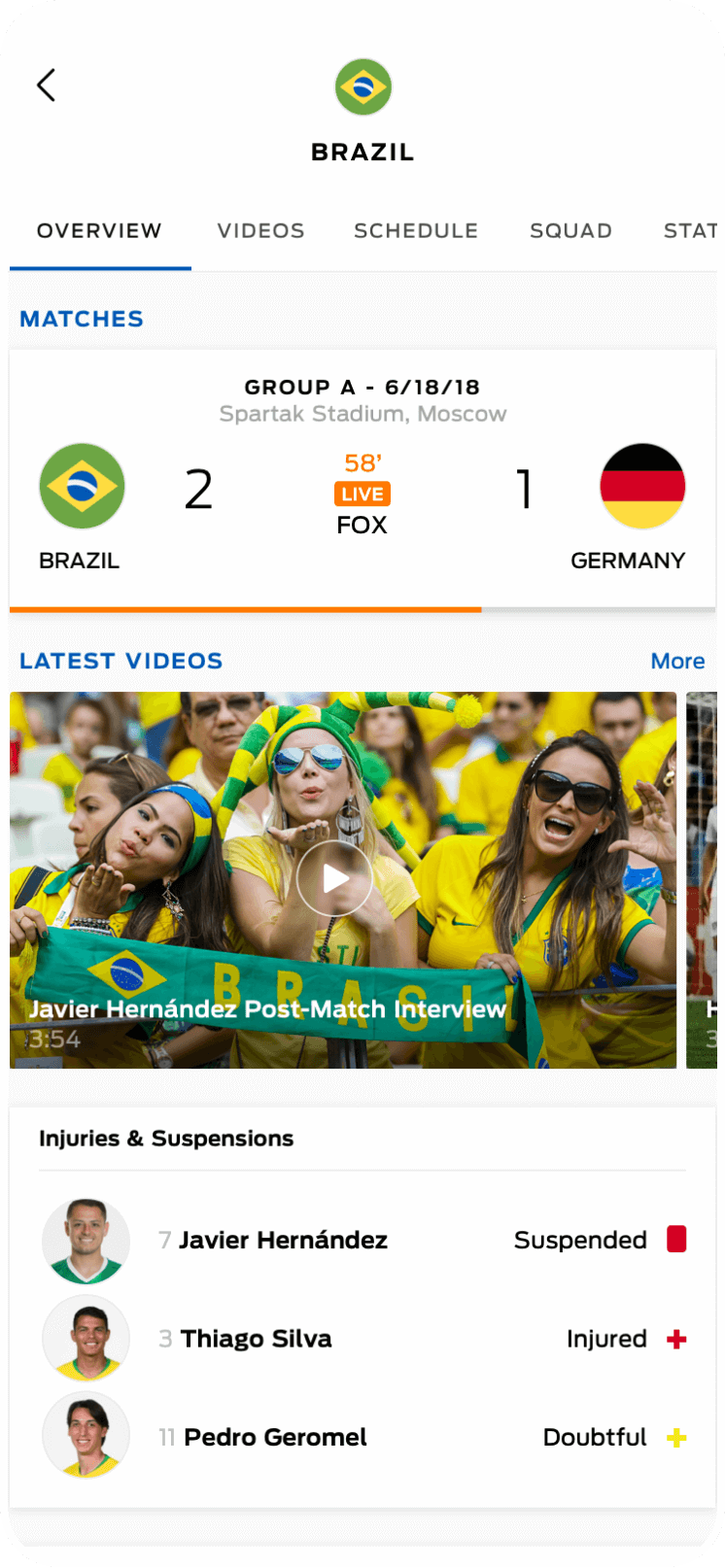The width and height of the screenshot is (725, 1568).
Task: Open the Schedule tab
Action: [x=416, y=231]
